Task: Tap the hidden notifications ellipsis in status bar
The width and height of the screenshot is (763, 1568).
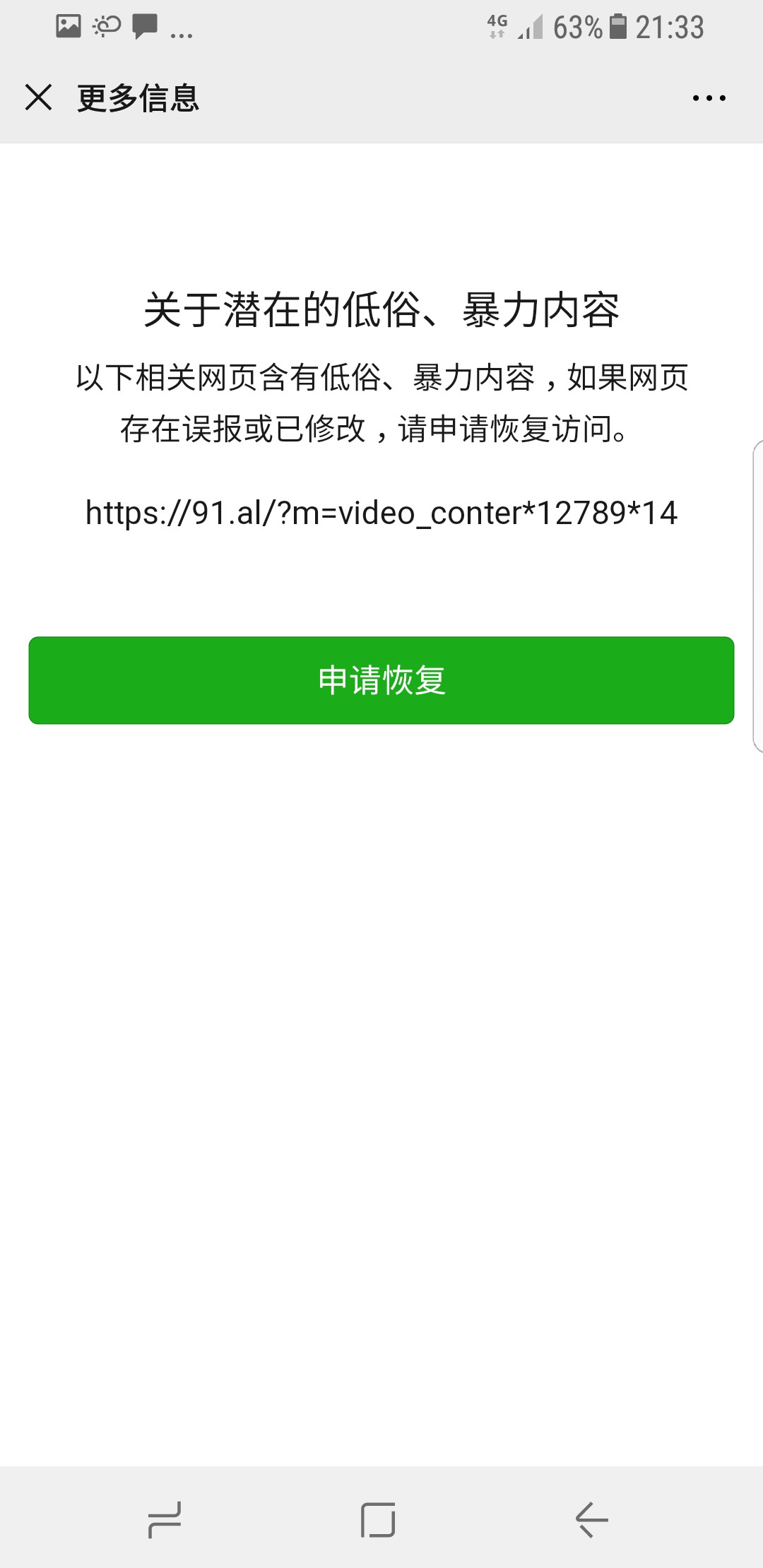Action: tap(182, 32)
